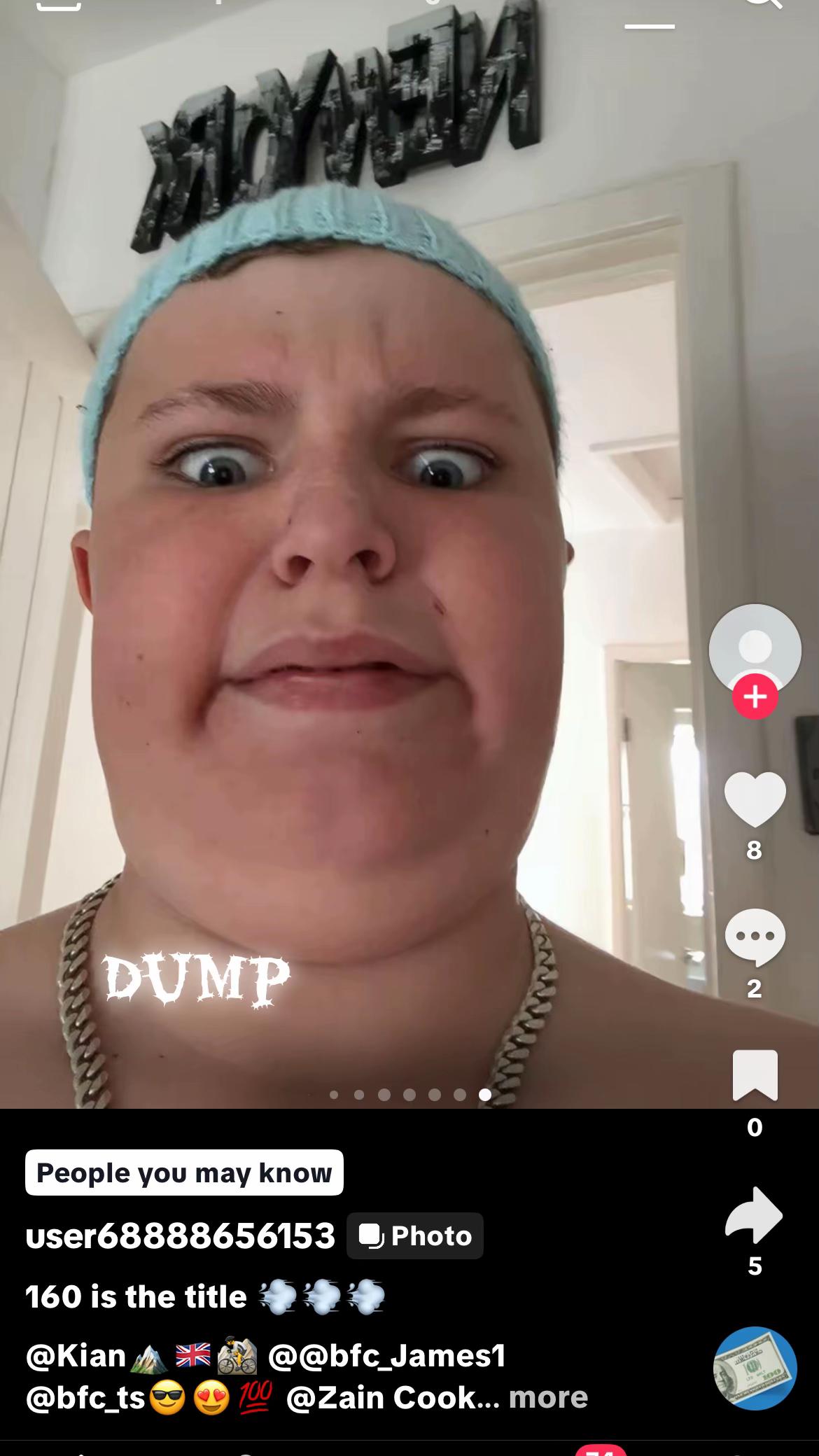The height and width of the screenshot is (1456, 819).
Task: Like this photo post
Action: coord(755,799)
